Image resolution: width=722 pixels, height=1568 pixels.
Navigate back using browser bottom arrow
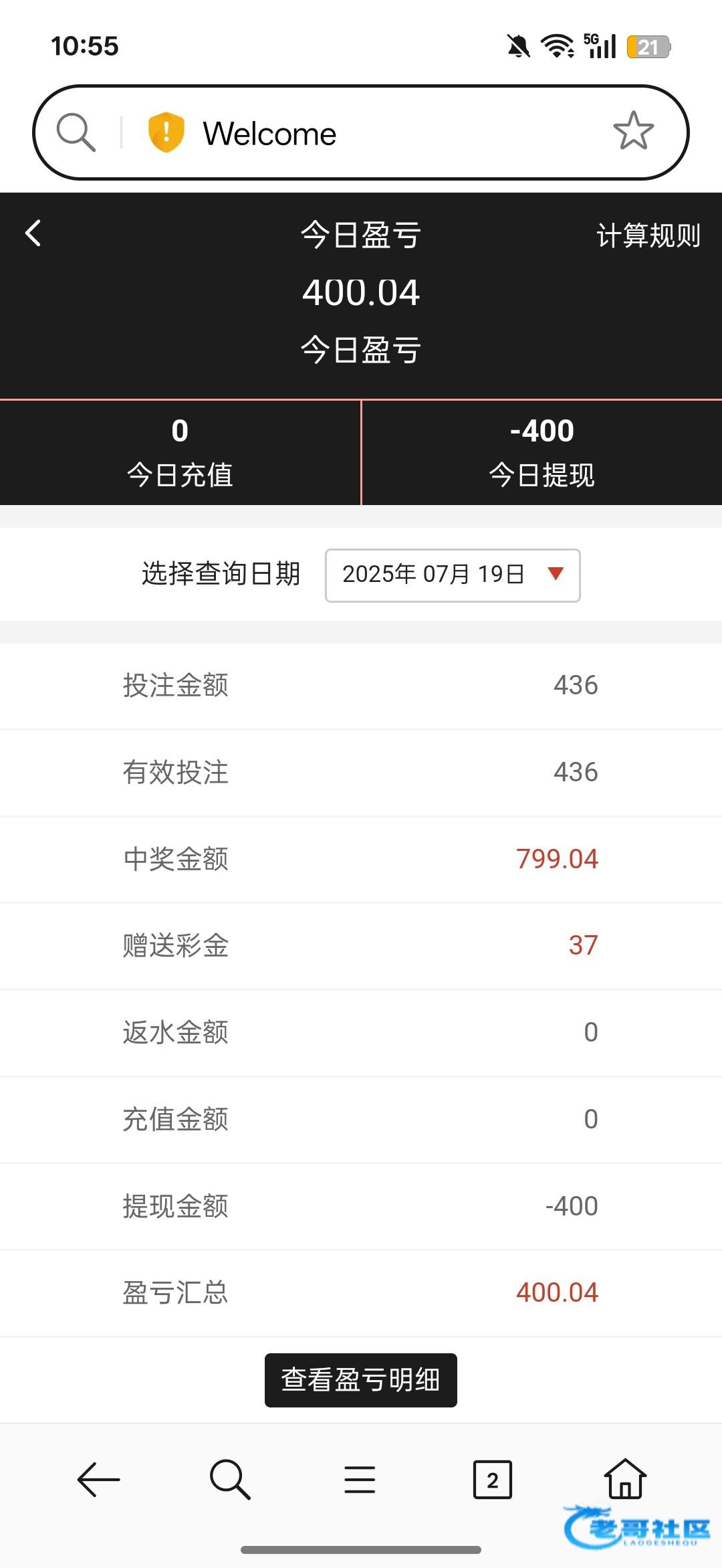pos(98,1479)
